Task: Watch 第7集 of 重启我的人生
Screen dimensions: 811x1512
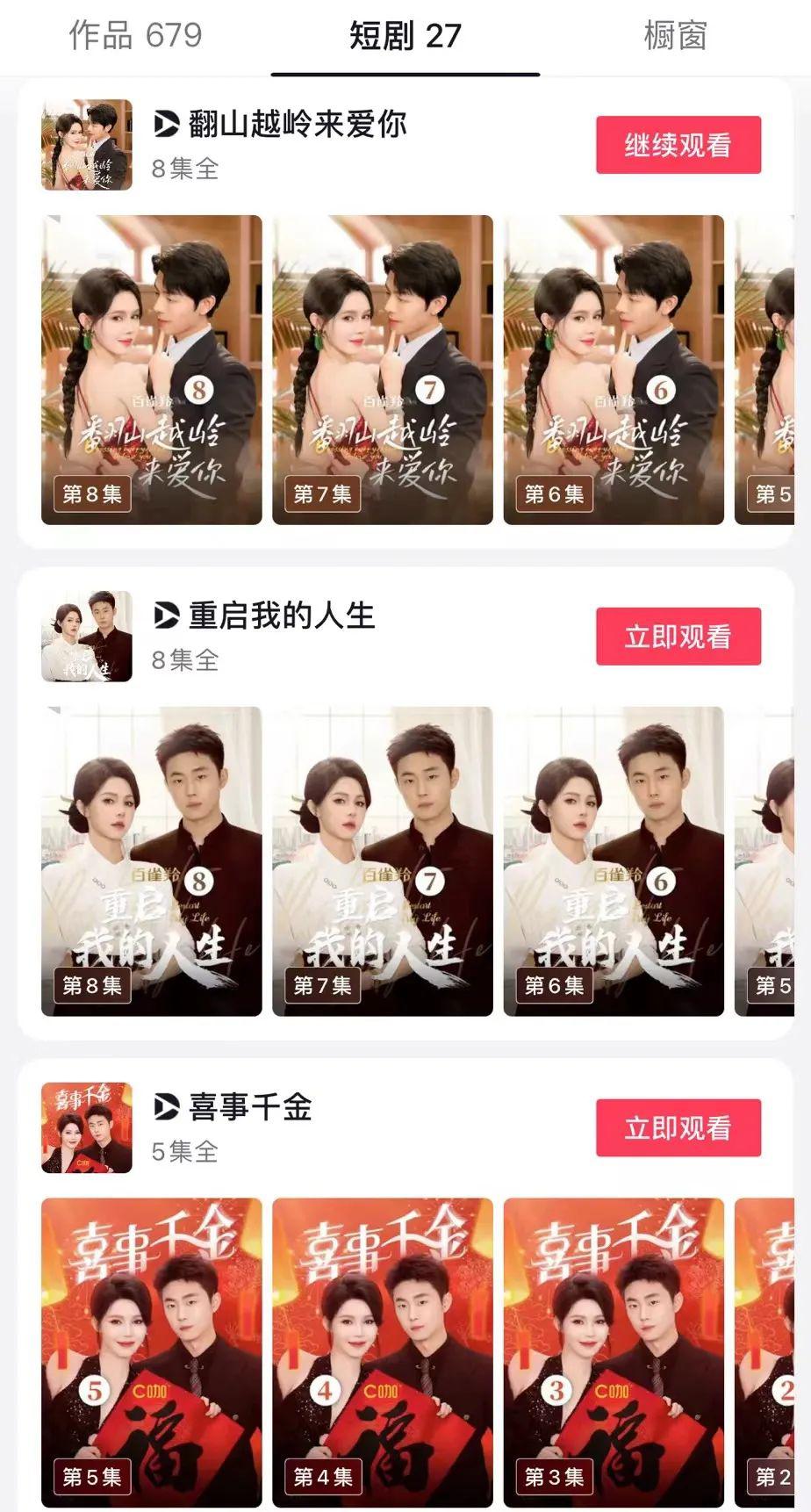Action: pos(383,861)
